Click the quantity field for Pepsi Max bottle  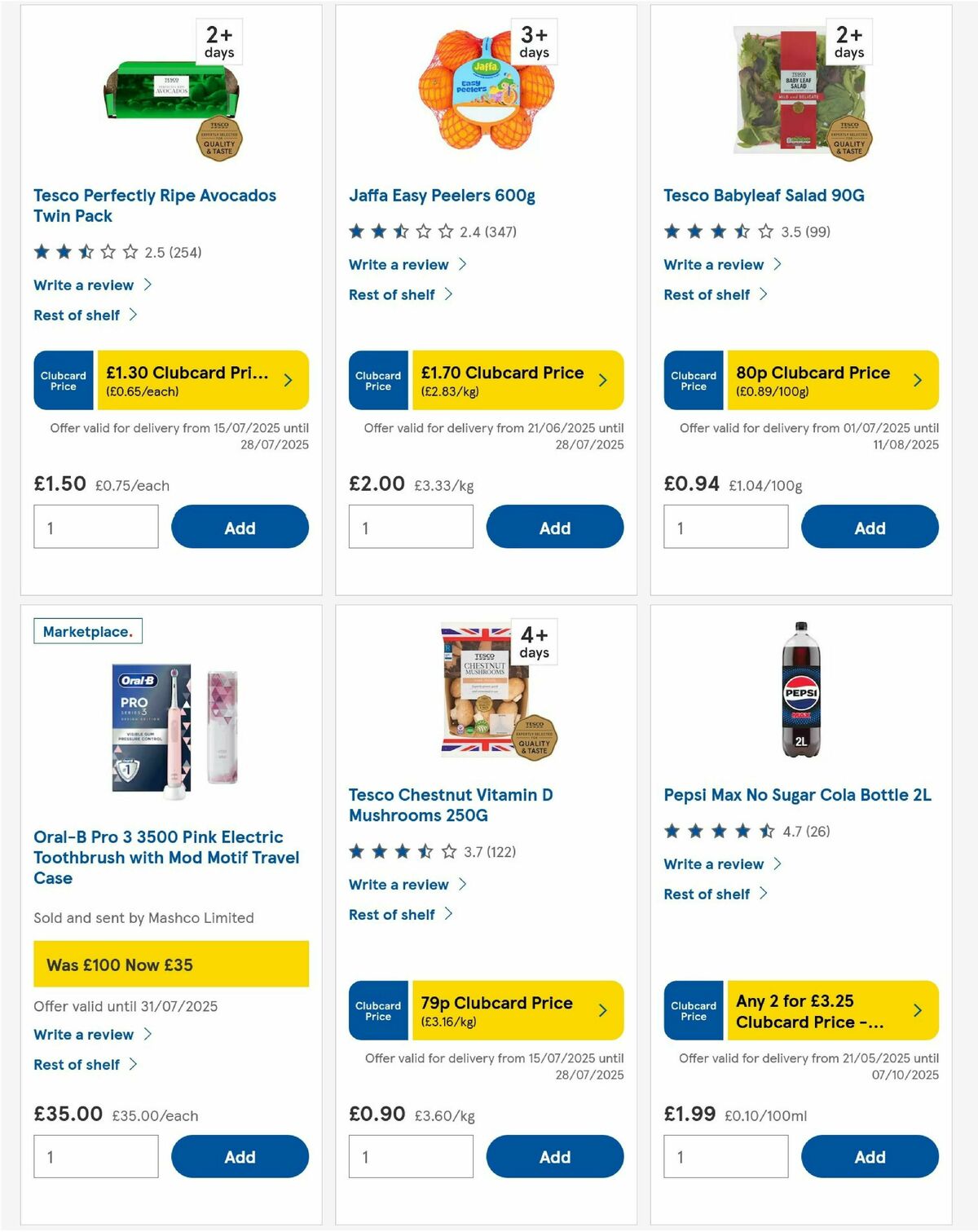coord(725,1155)
